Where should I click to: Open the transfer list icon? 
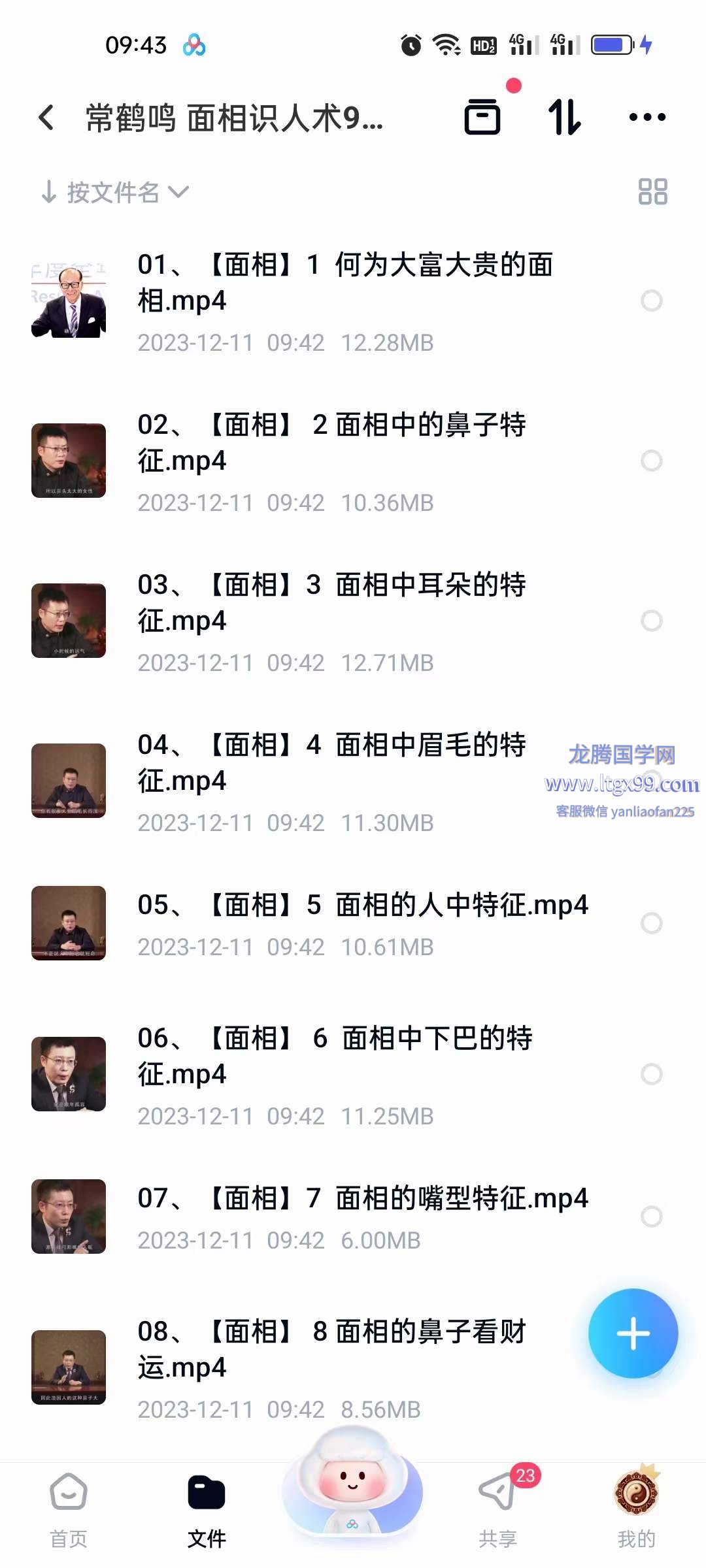click(x=482, y=117)
